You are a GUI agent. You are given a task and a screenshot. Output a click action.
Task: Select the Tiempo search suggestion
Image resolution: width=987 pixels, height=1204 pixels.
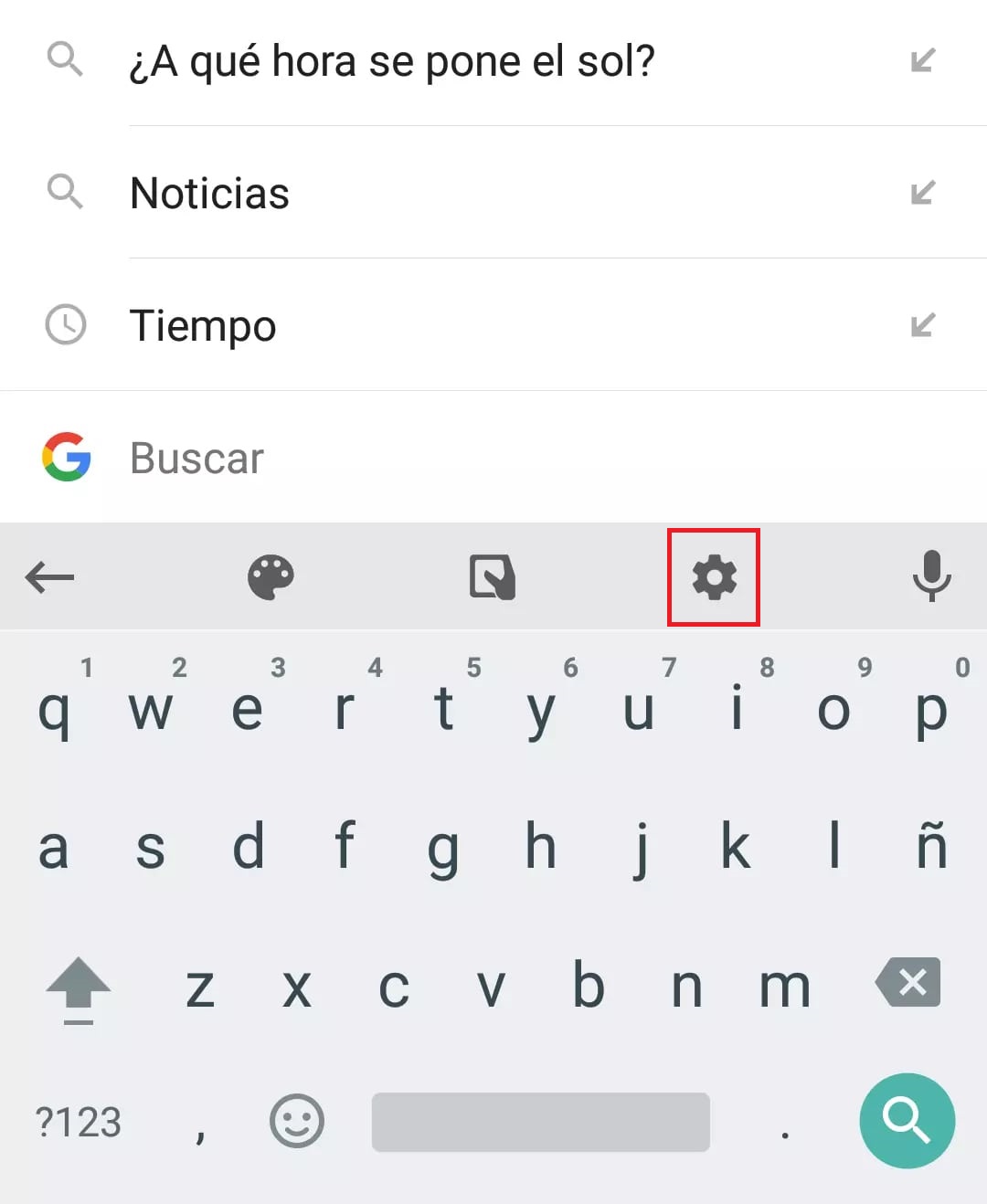[203, 325]
